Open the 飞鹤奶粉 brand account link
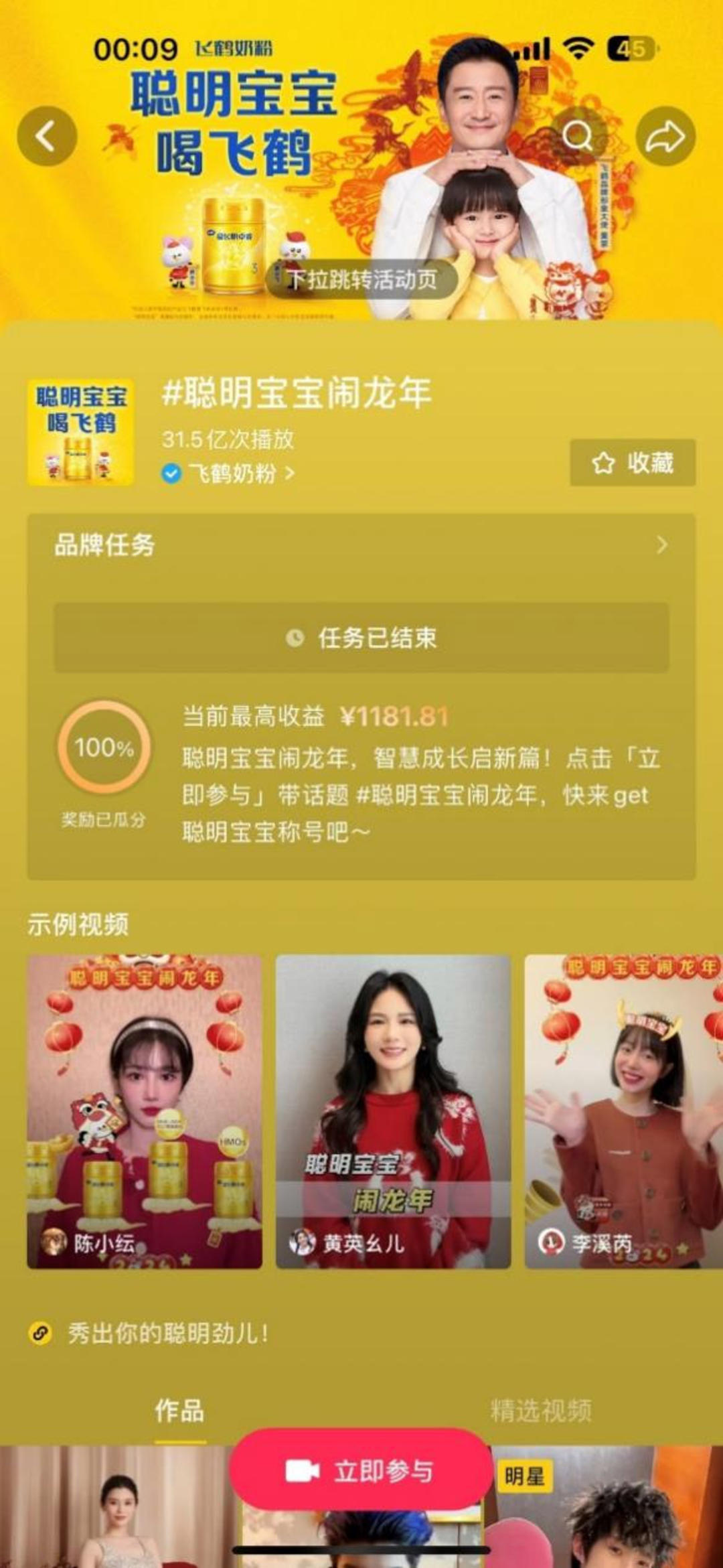Image resolution: width=723 pixels, height=1568 pixels. (x=231, y=474)
